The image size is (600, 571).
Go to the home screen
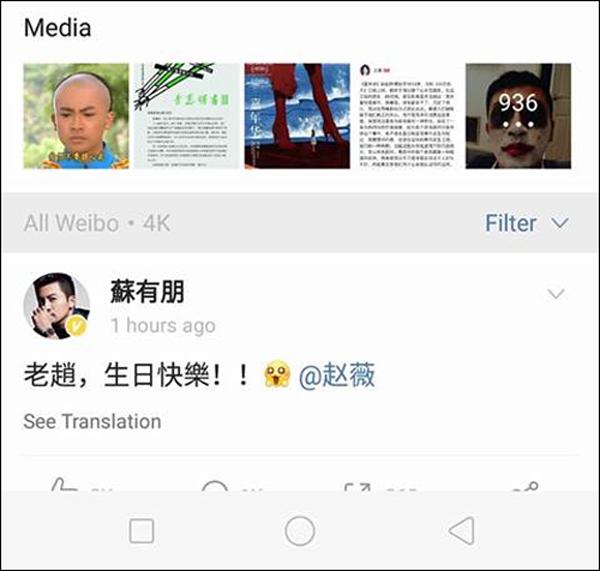300,531
